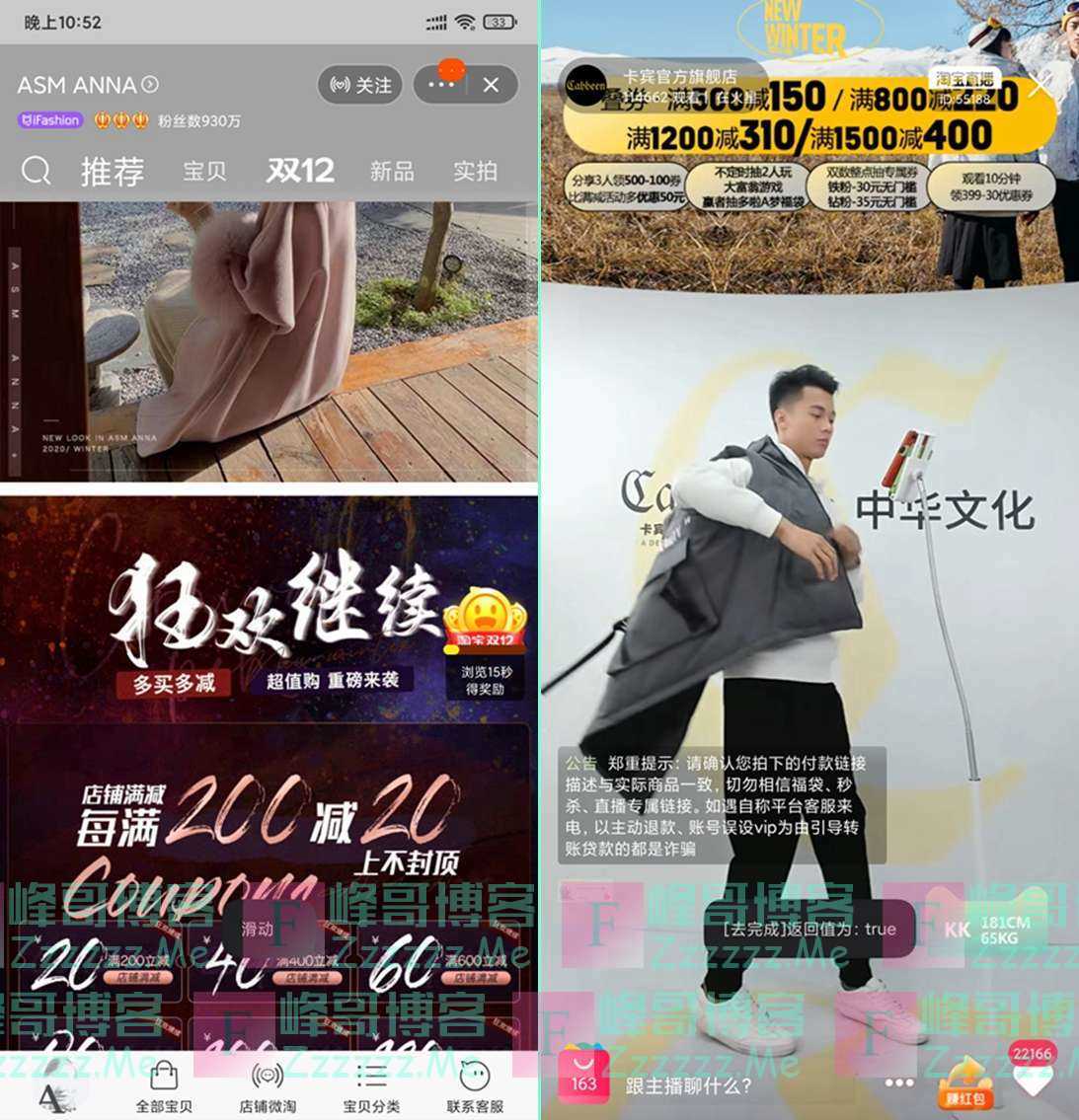This screenshot has height=1120, width=1079.
Task: Follow ASM ANNA with the 关注 button
Action: (359, 86)
